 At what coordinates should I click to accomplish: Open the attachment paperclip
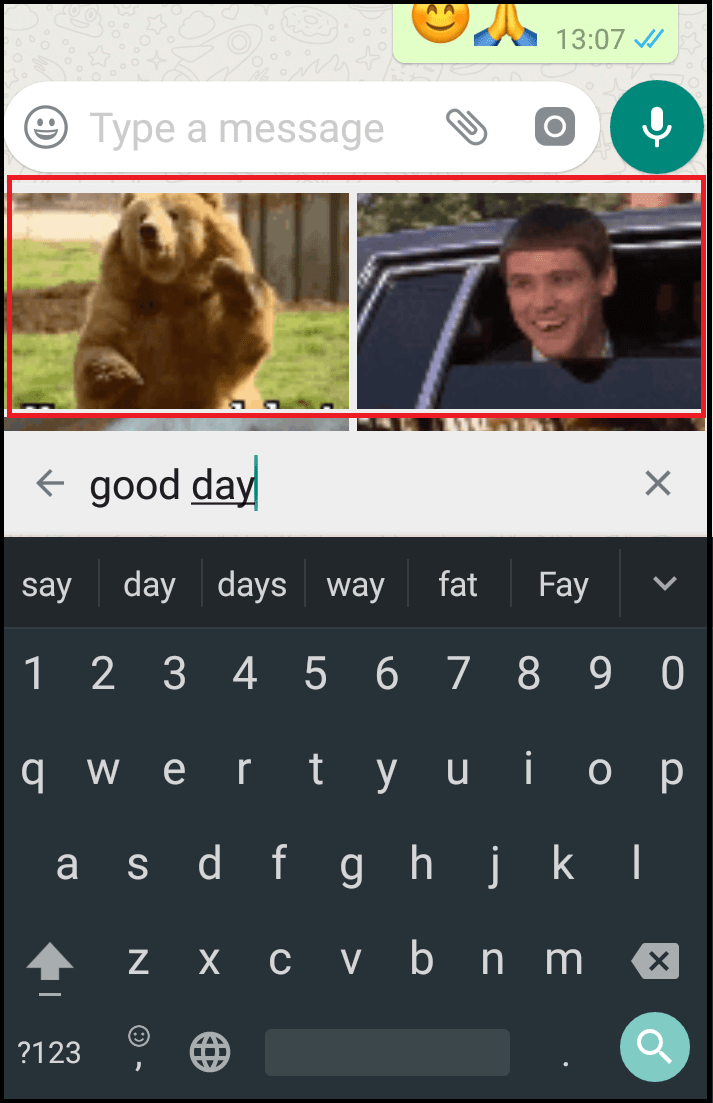pos(466,127)
